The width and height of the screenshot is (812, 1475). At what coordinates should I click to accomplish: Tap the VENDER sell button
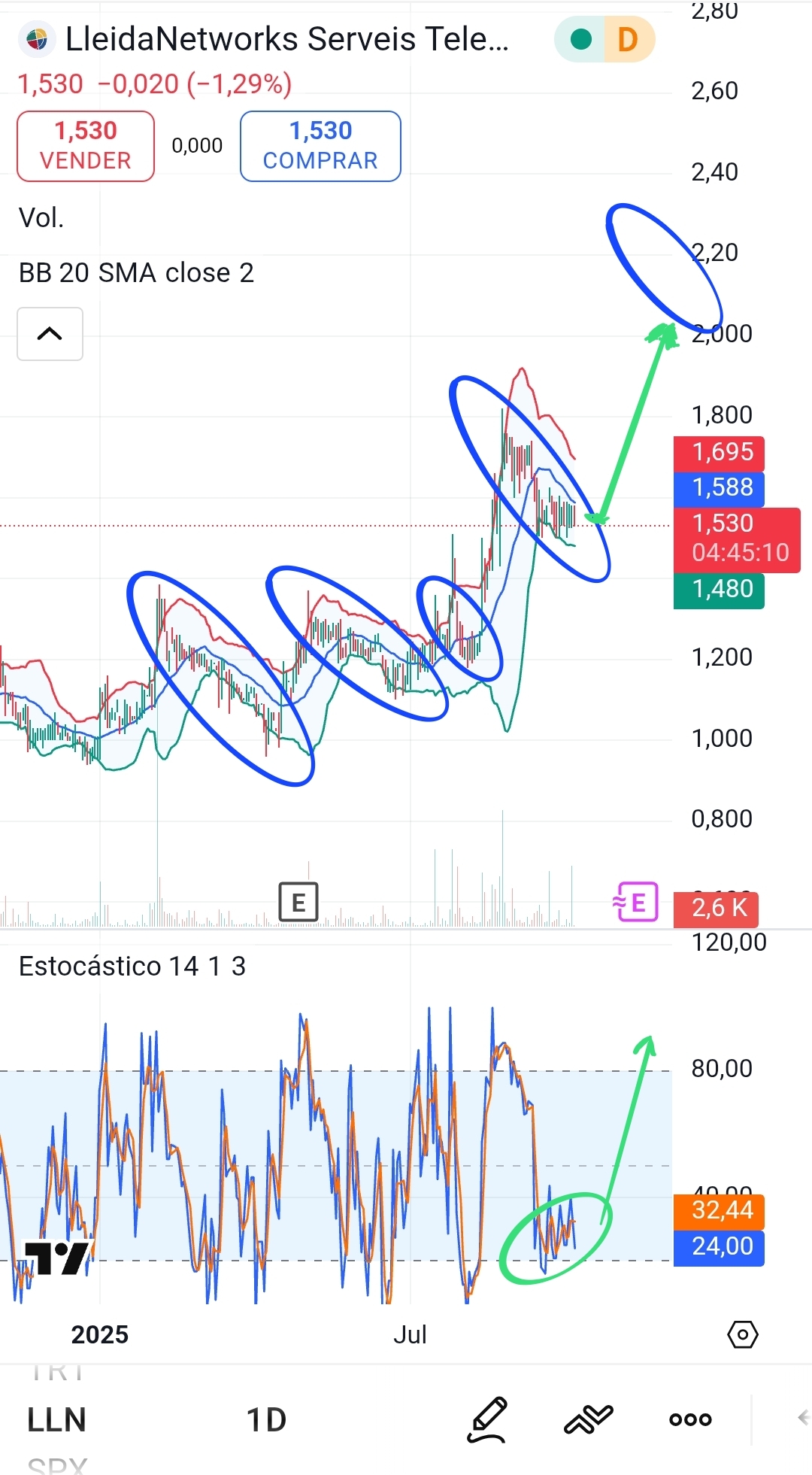[x=86, y=146]
